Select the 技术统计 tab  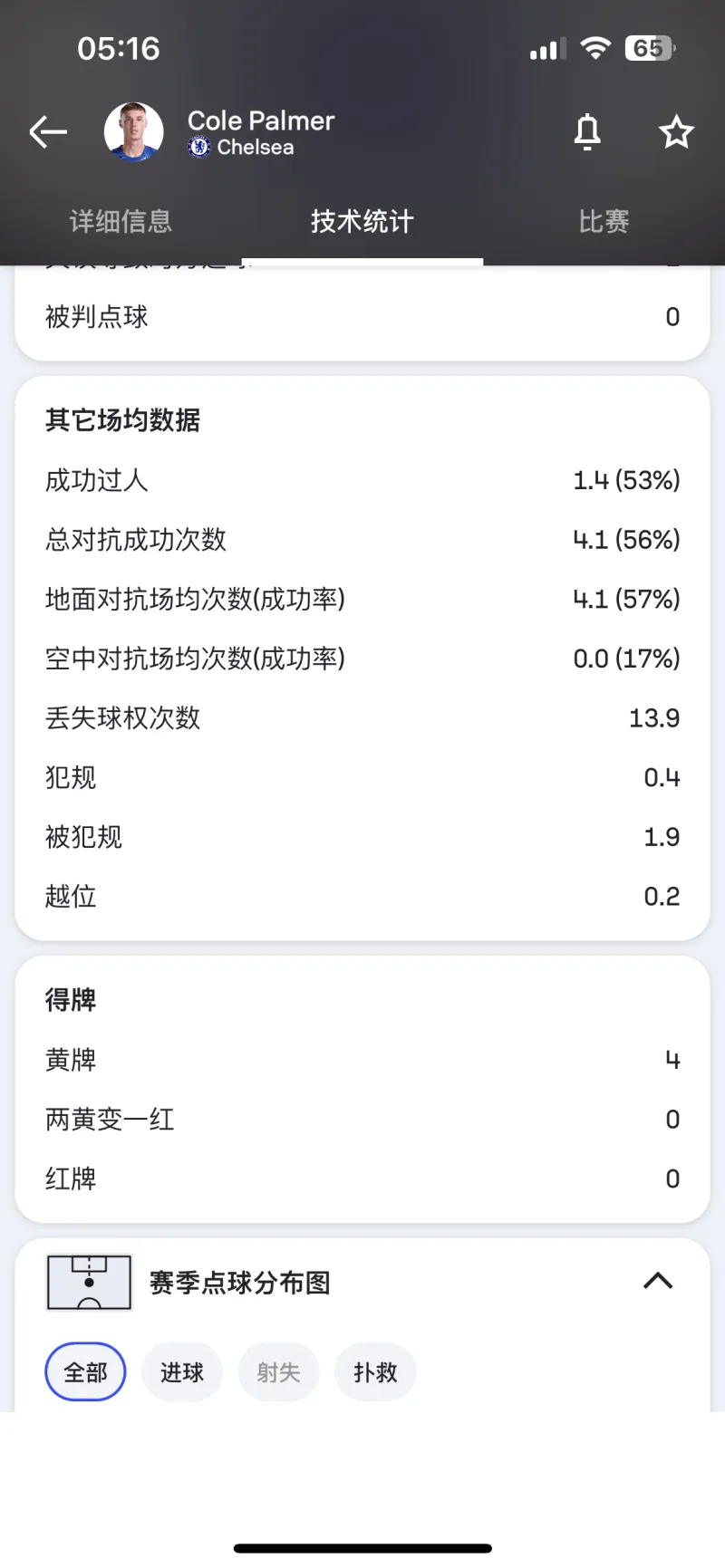[x=362, y=221]
